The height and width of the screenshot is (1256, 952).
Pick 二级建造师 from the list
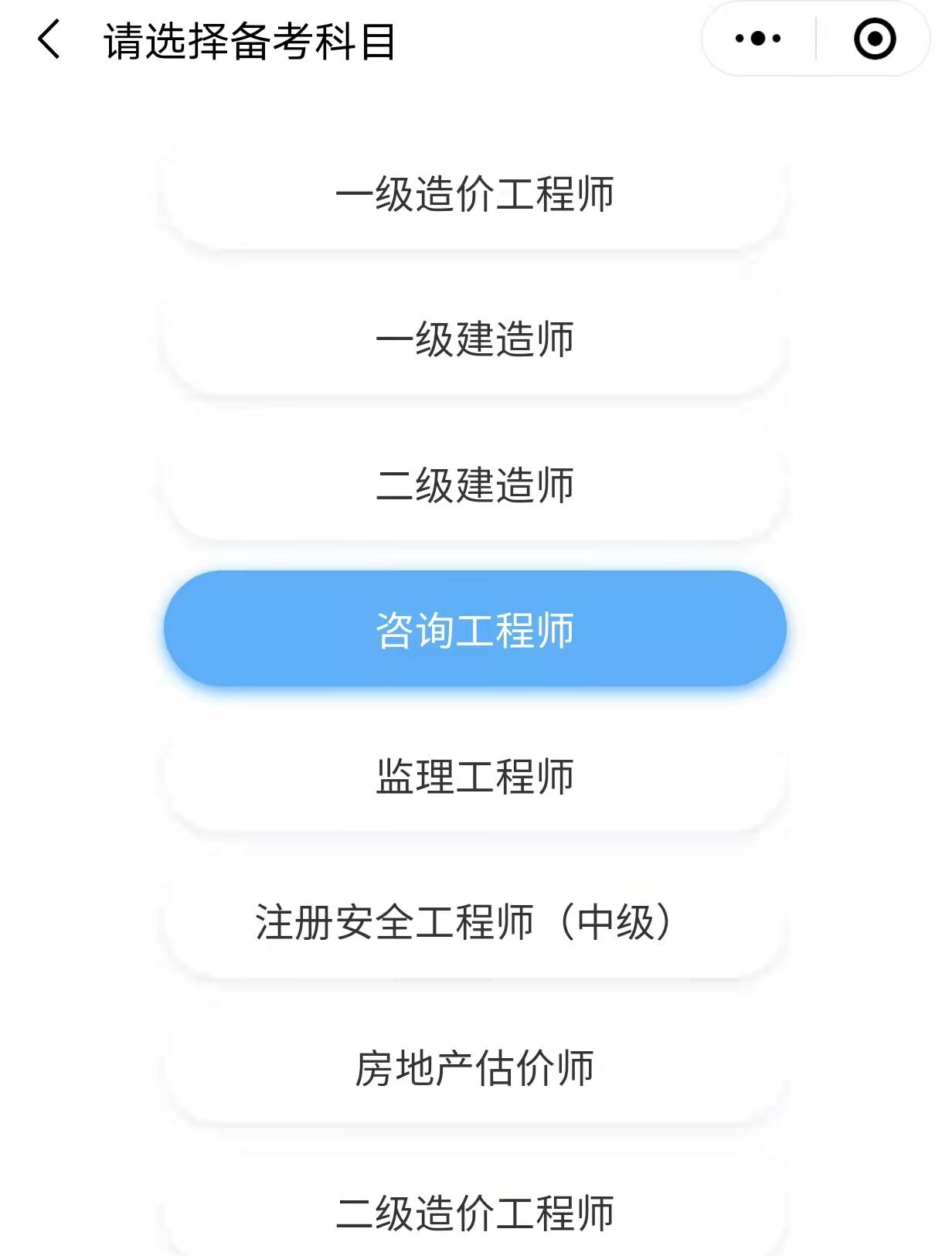[474, 485]
